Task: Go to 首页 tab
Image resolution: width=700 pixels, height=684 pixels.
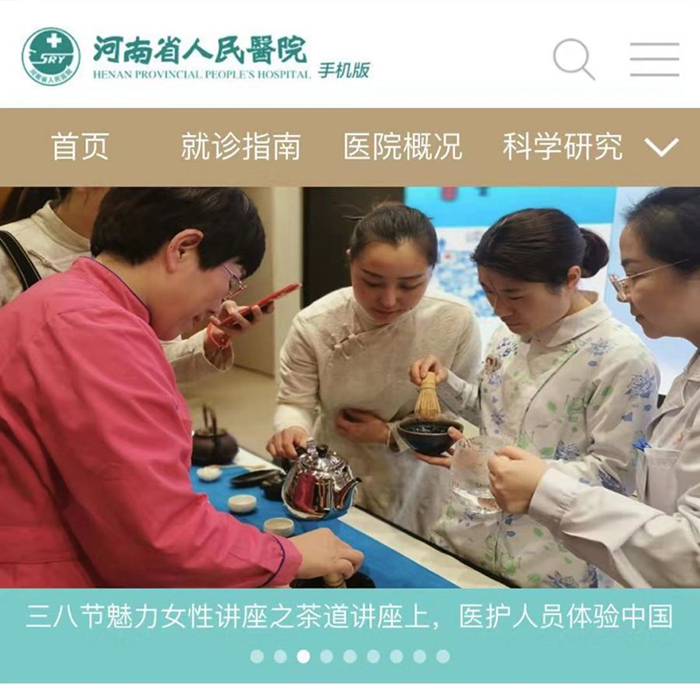Action: pos(80,147)
